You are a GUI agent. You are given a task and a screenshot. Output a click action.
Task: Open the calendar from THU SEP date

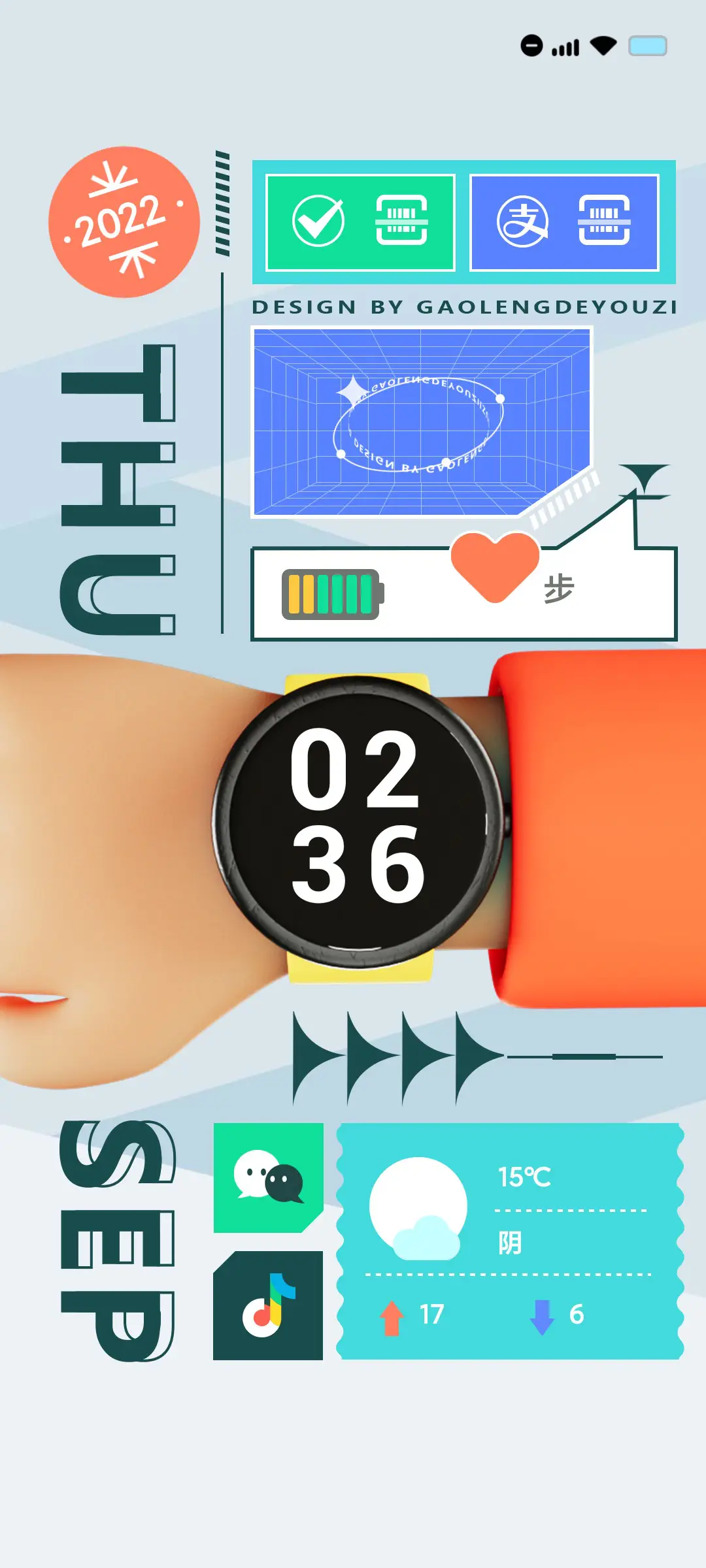pyautogui.click(x=119, y=490)
